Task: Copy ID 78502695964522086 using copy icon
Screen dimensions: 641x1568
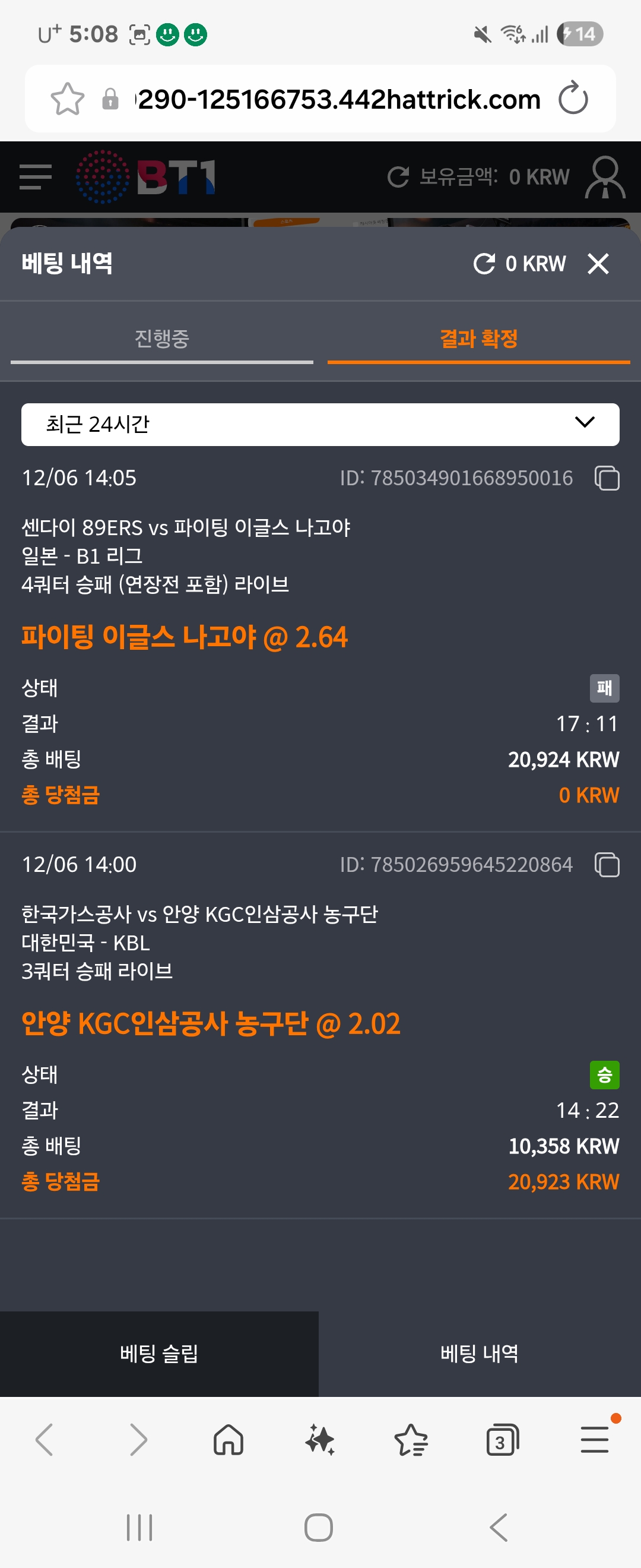Action: [607, 865]
